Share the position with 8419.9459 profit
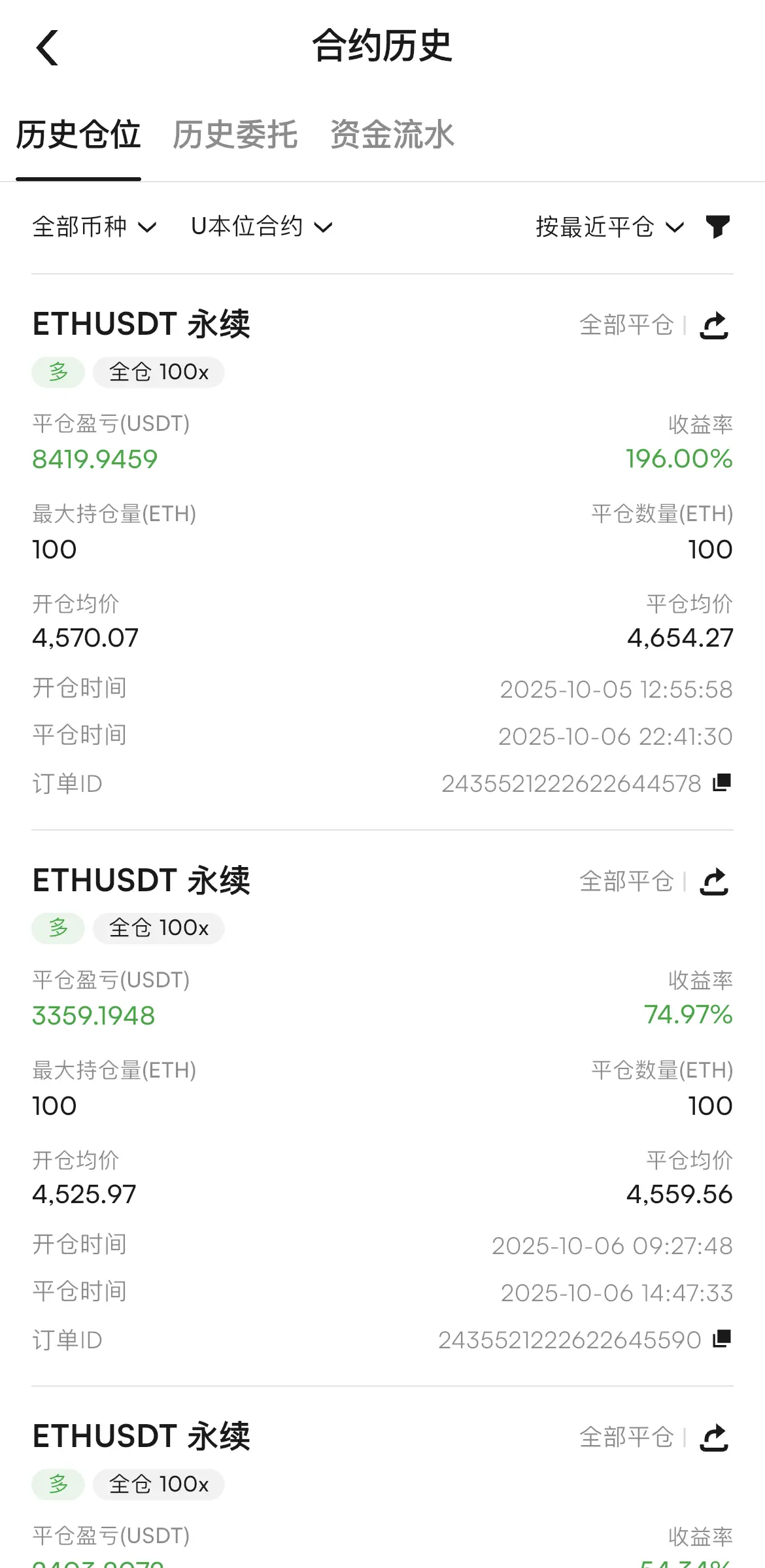 714,325
